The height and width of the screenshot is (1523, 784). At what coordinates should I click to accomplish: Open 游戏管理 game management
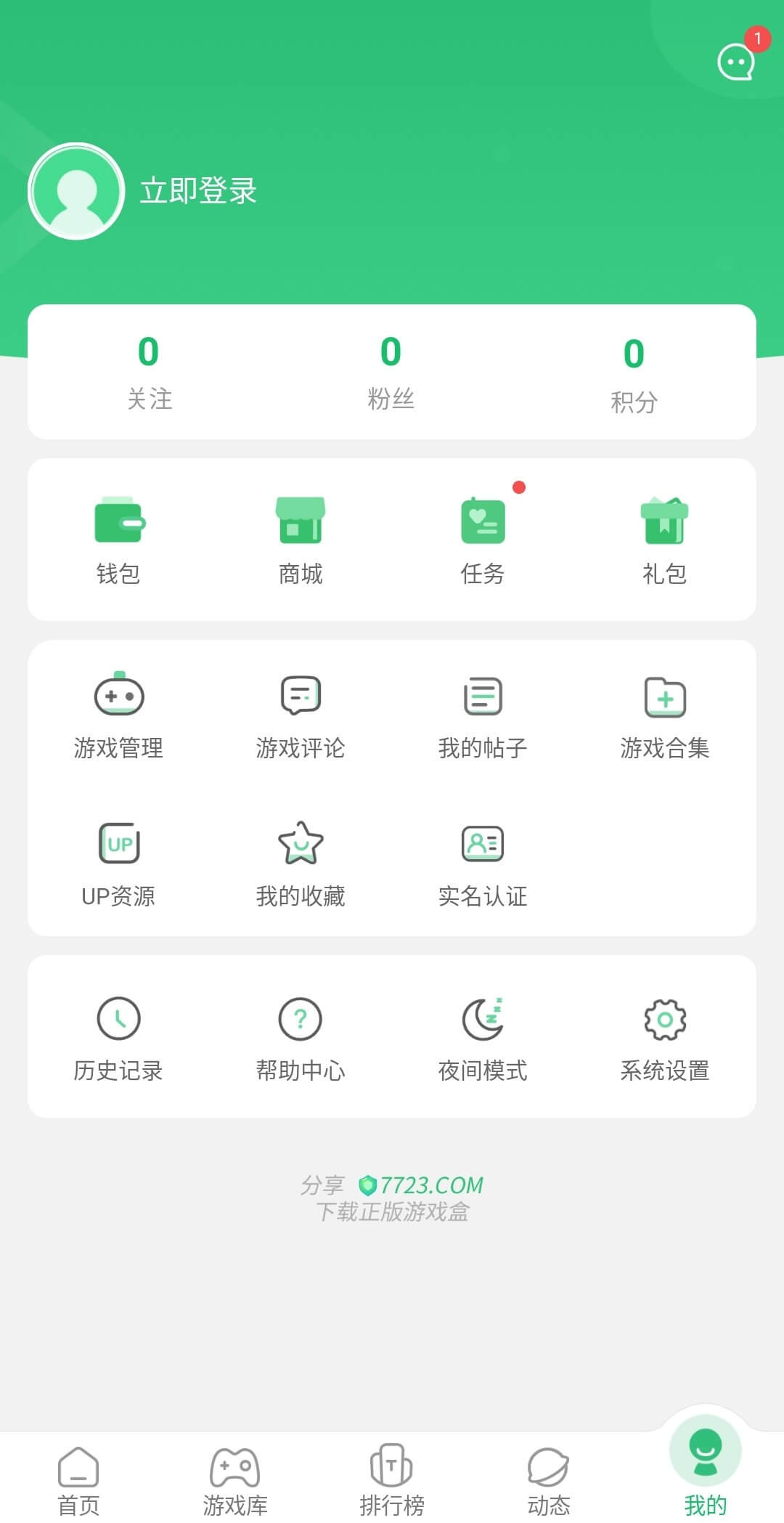click(x=119, y=715)
